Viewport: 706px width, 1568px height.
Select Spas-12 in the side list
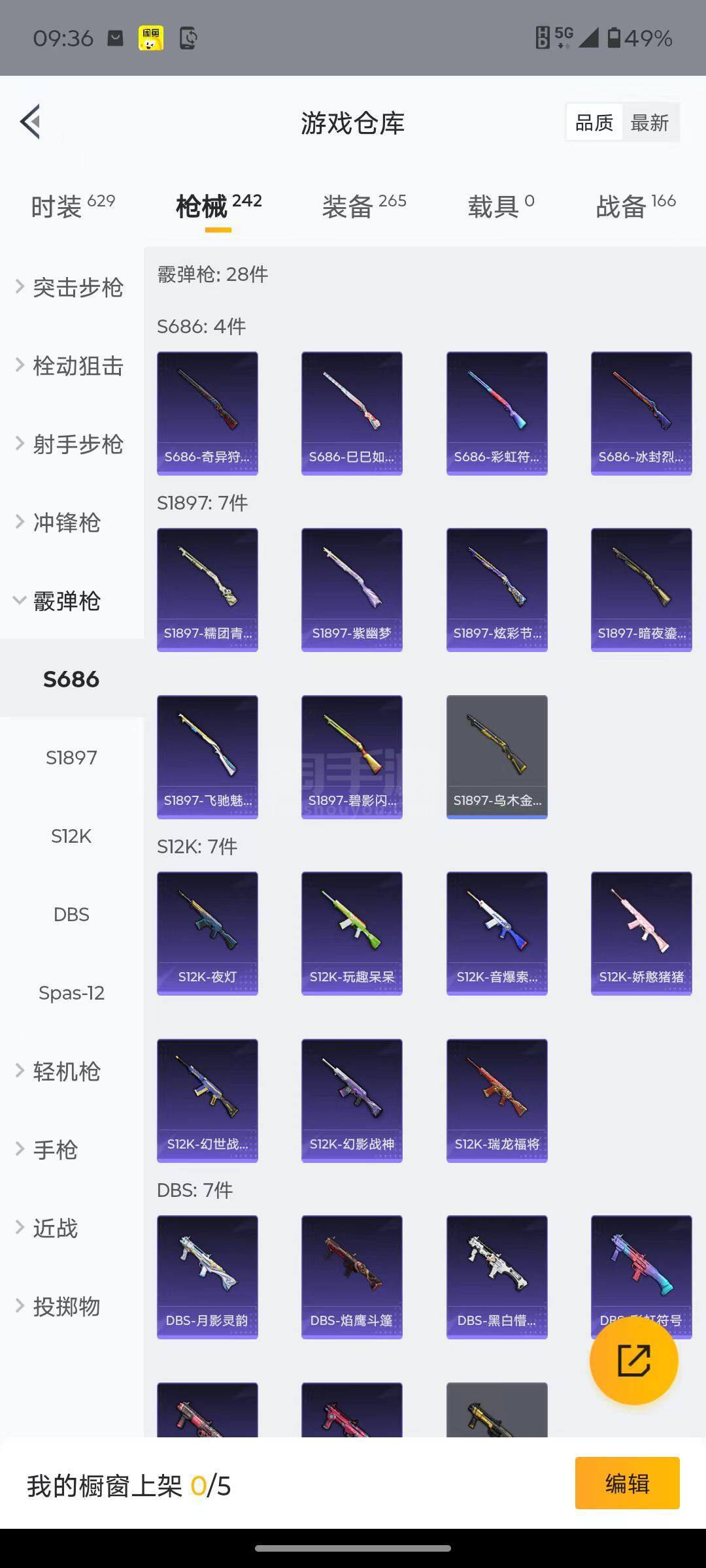coord(71,993)
